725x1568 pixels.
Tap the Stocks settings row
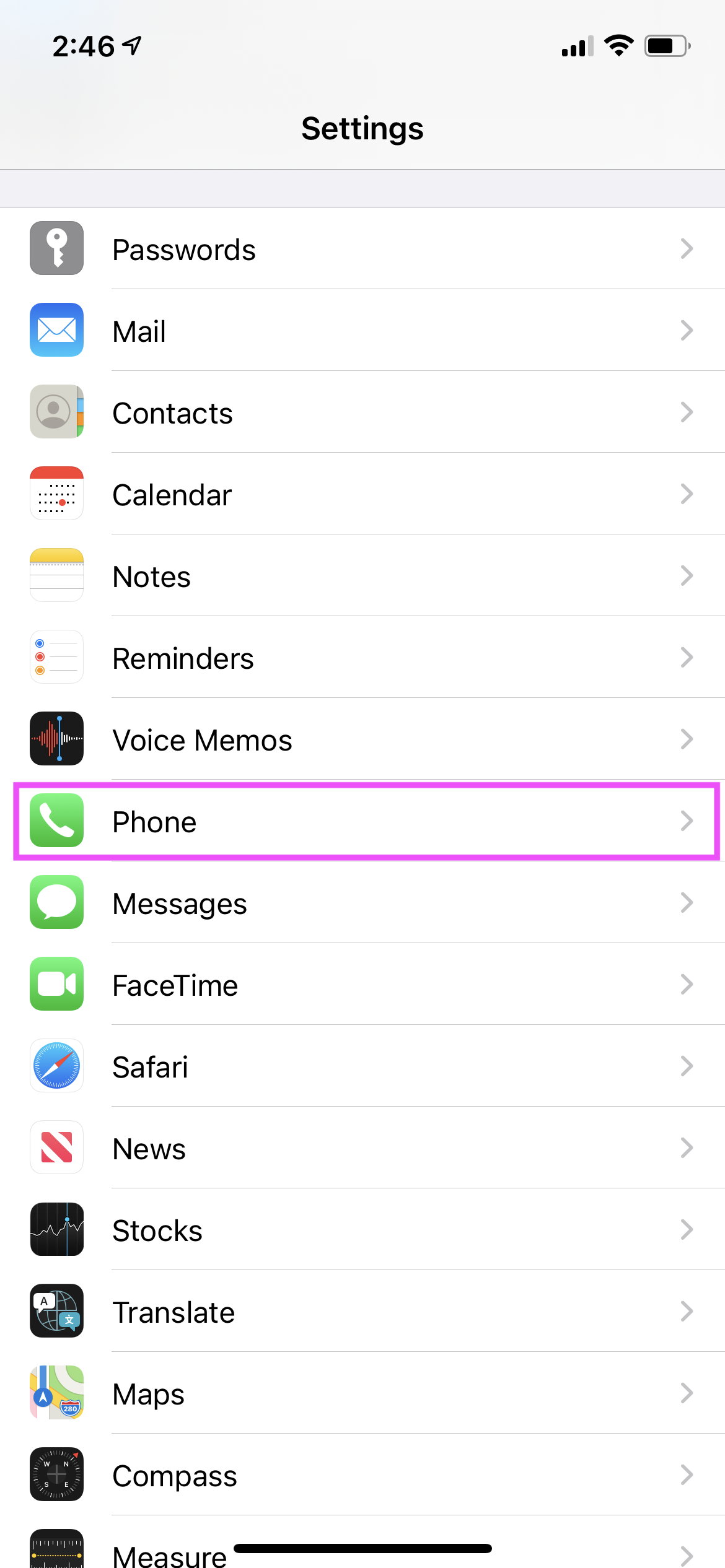(362, 1230)
